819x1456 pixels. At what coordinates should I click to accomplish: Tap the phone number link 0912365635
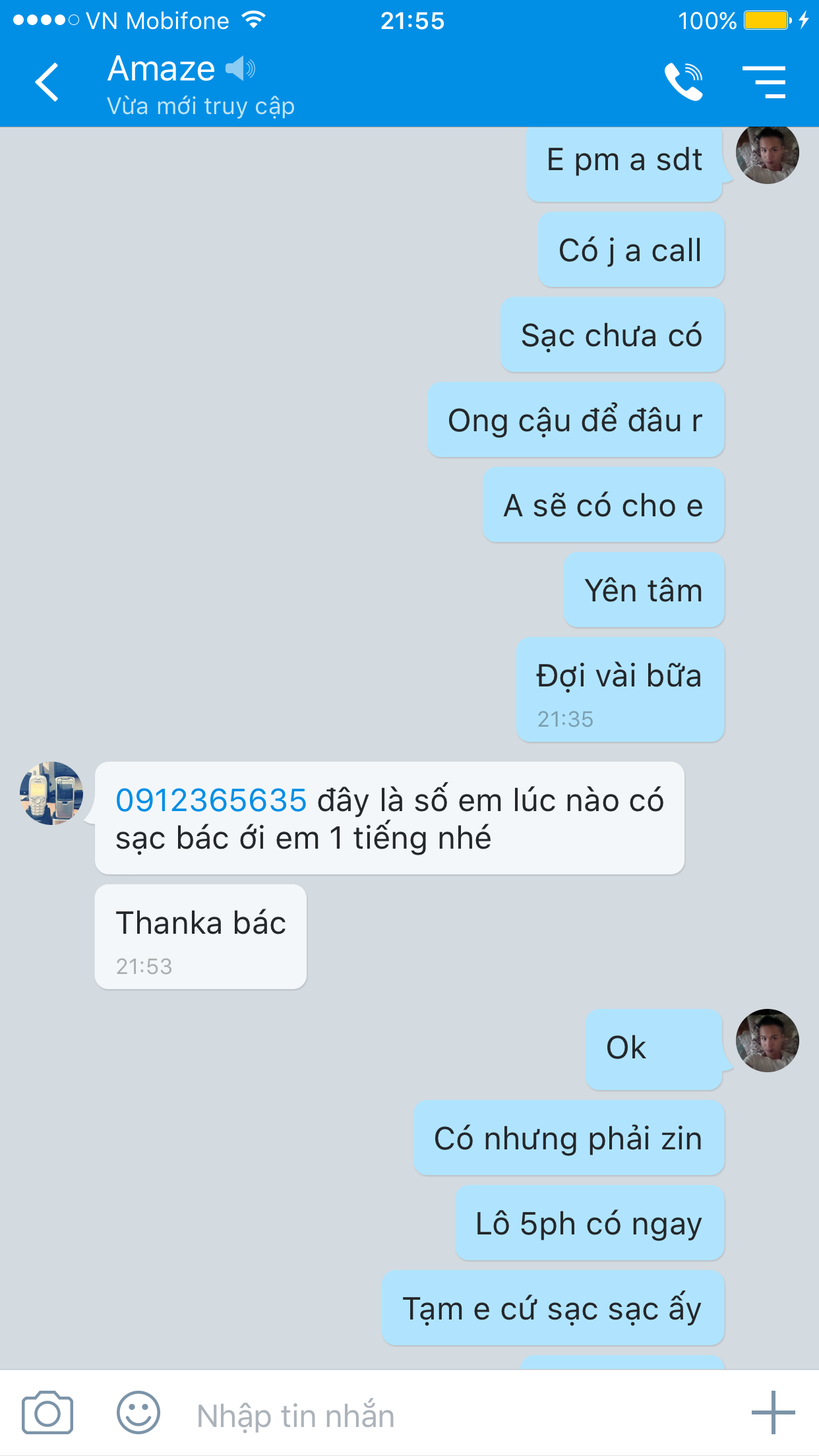[211, 801]
